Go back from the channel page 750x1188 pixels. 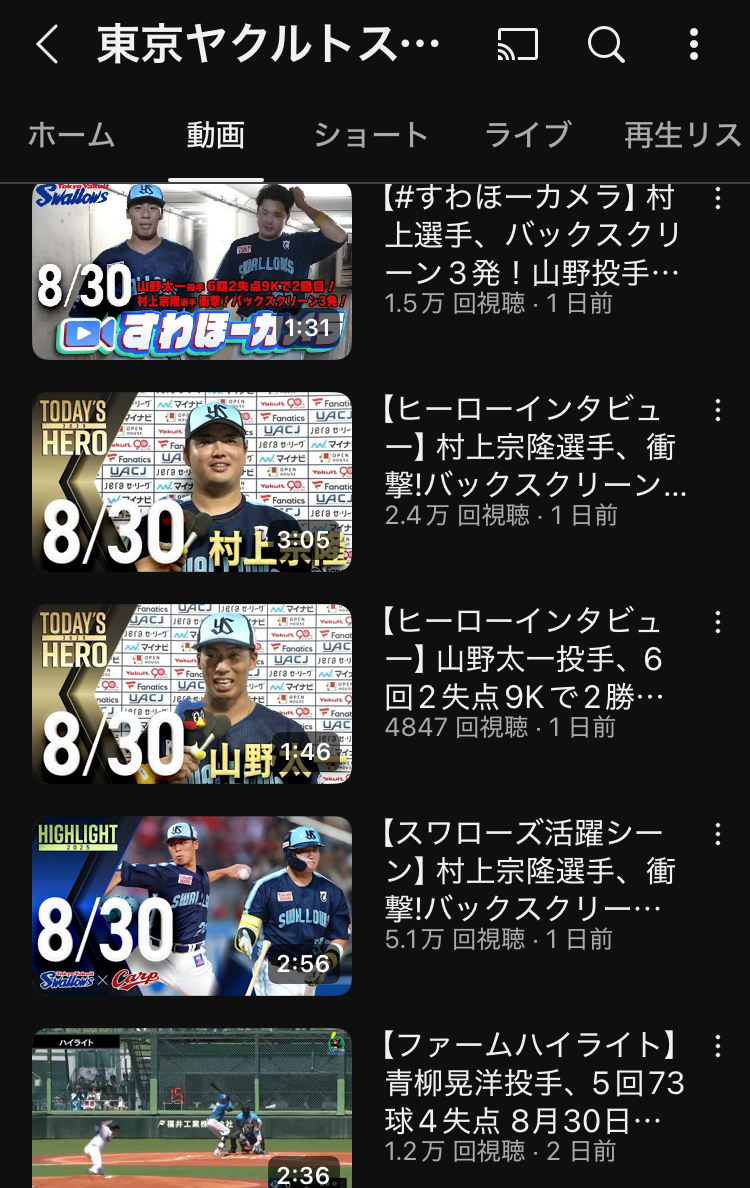click(47, 45)
